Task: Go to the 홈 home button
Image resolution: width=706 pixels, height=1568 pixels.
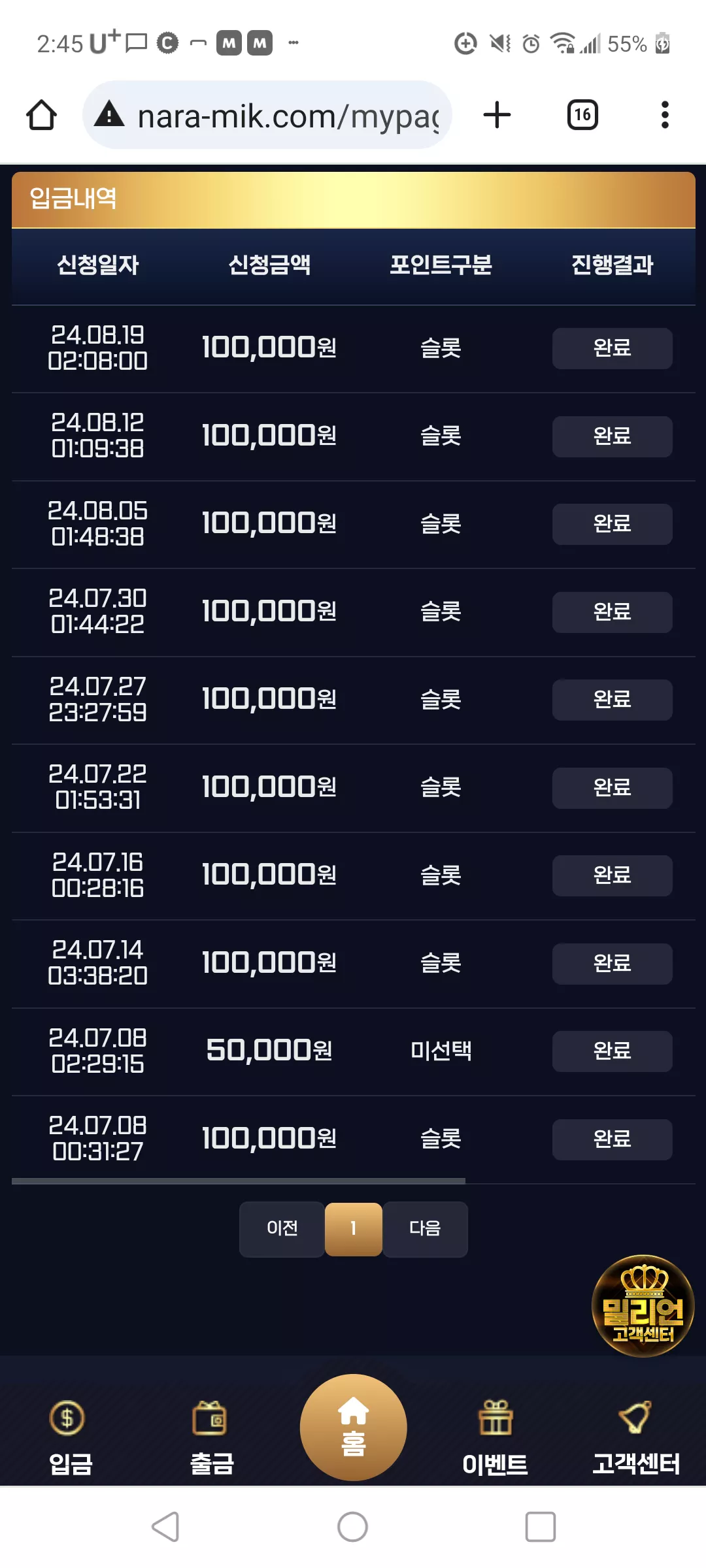Action: pos(353,1428)
